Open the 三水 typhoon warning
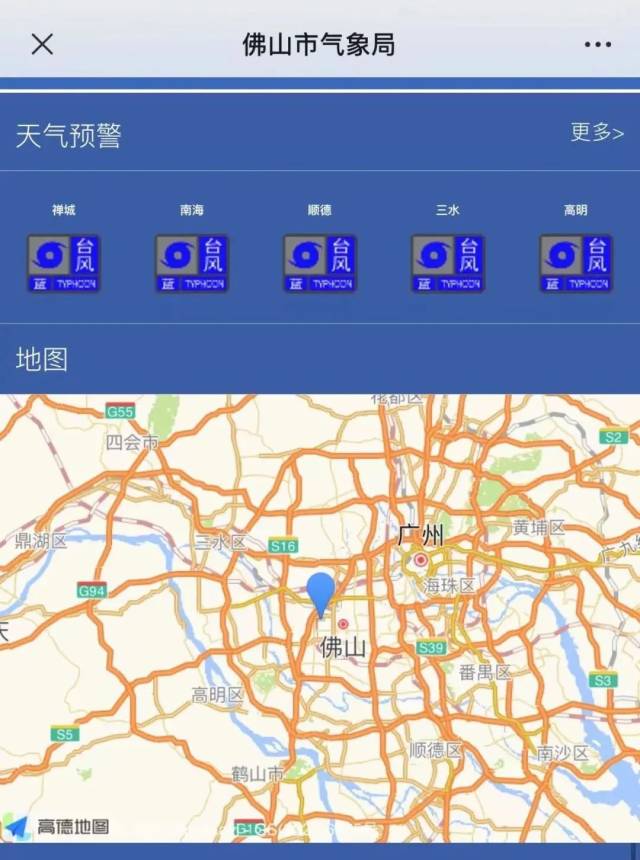Screen dimensions: 640x860 448,263
